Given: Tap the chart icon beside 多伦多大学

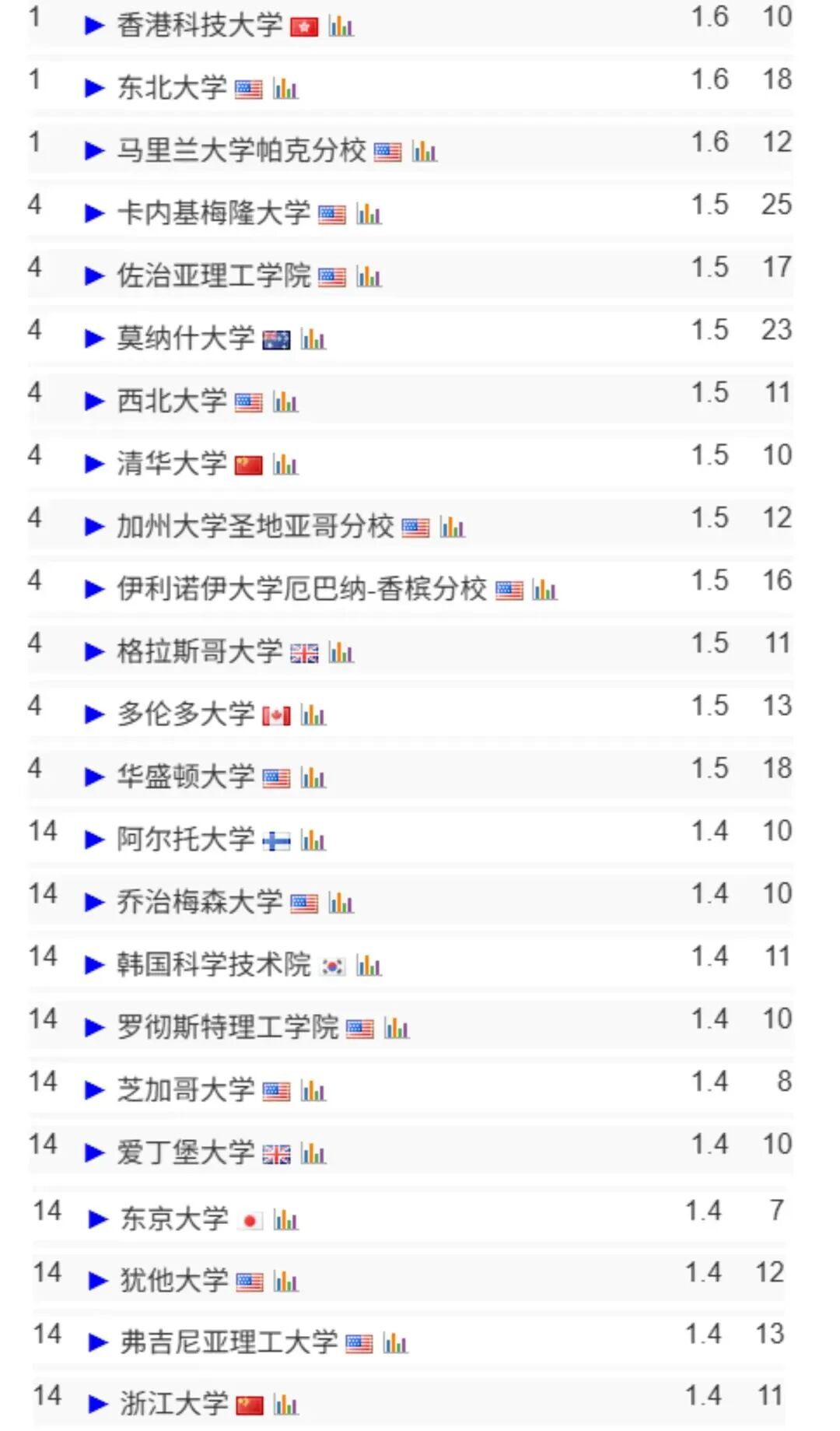Looking at the screenshot, I should coord(313,715).
